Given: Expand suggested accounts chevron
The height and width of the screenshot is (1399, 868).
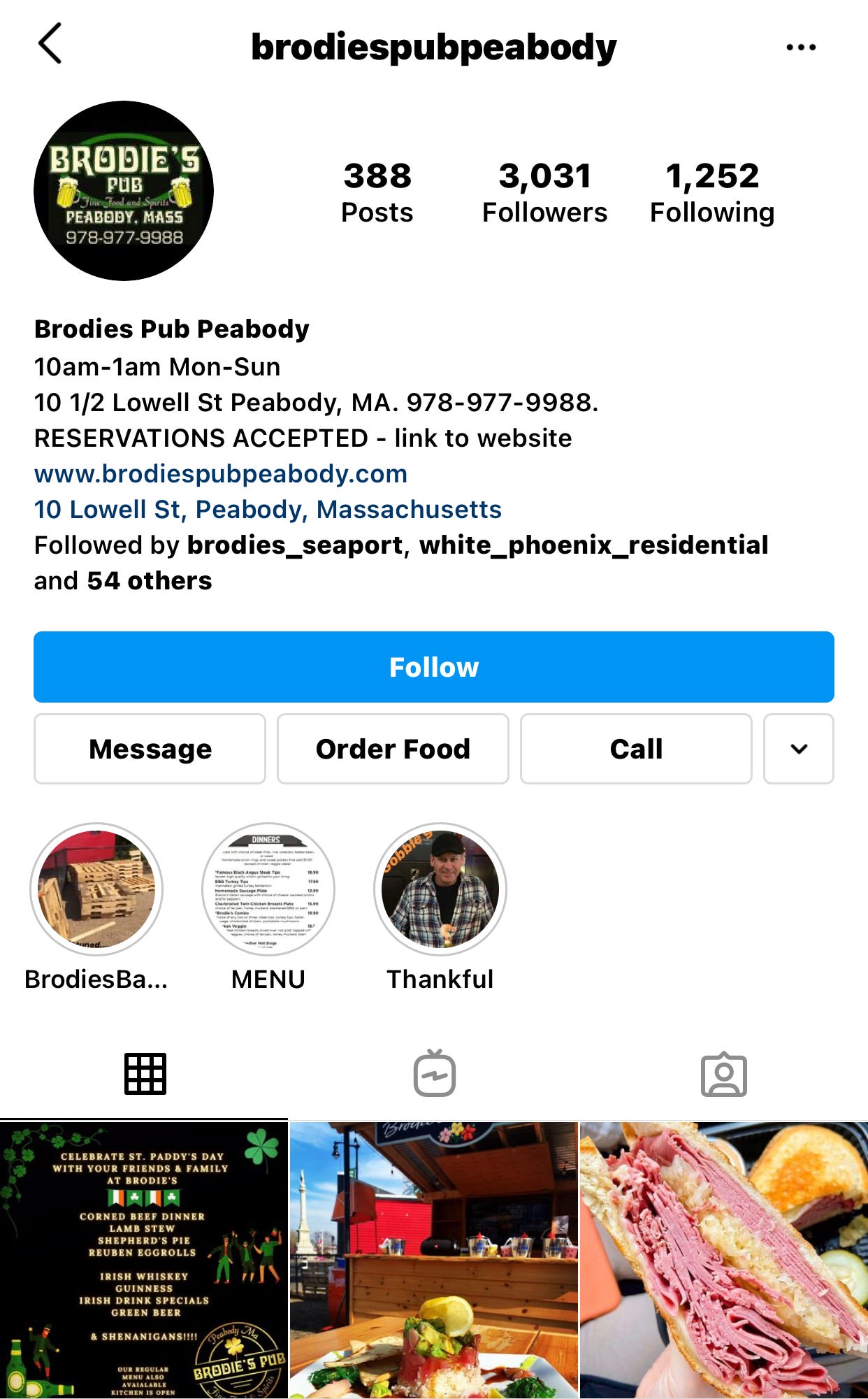Looking at the screenshot, I should point(798,749).
